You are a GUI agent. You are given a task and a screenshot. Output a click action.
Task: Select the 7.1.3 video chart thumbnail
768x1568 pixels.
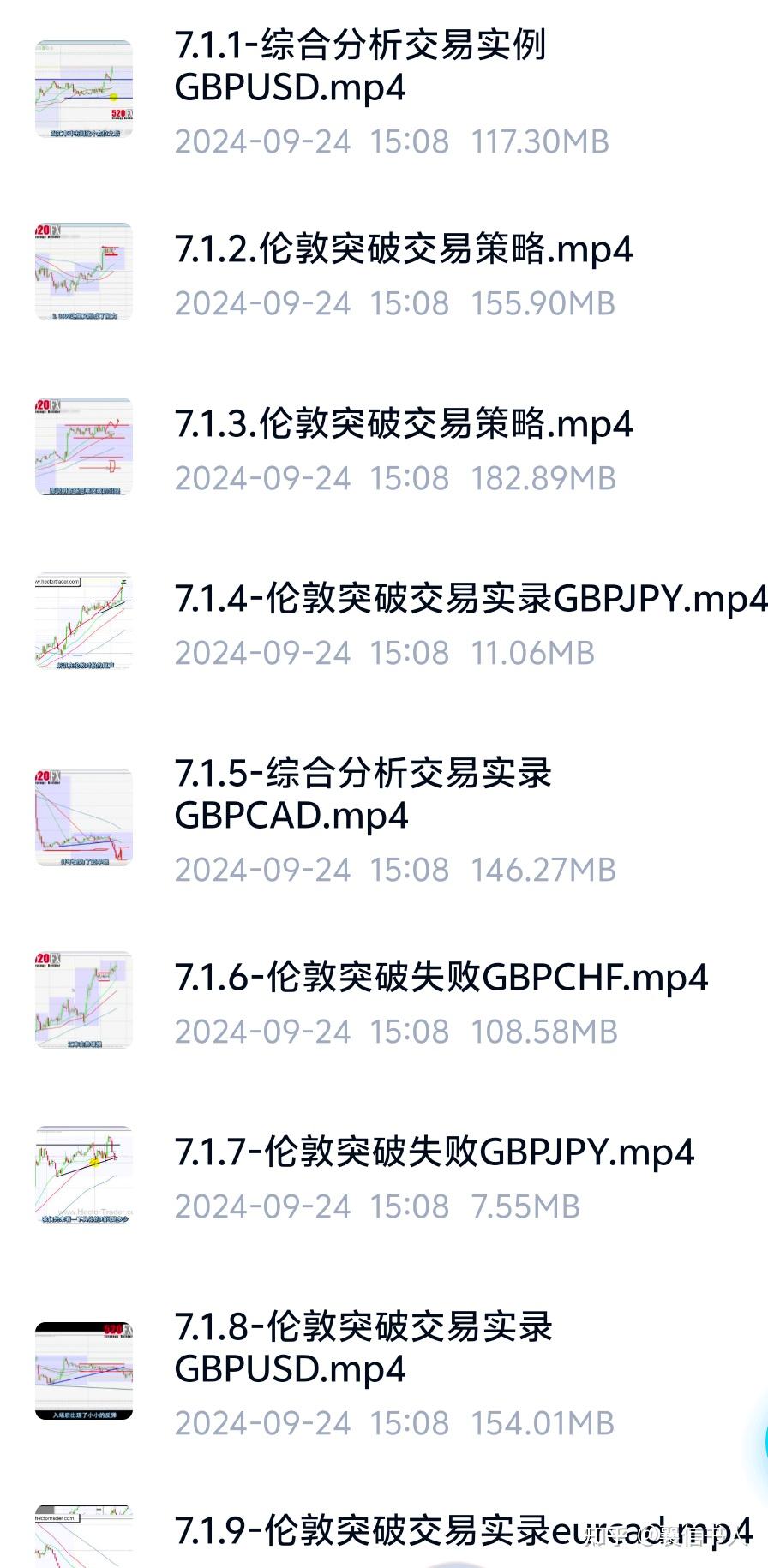click(83, 446)
